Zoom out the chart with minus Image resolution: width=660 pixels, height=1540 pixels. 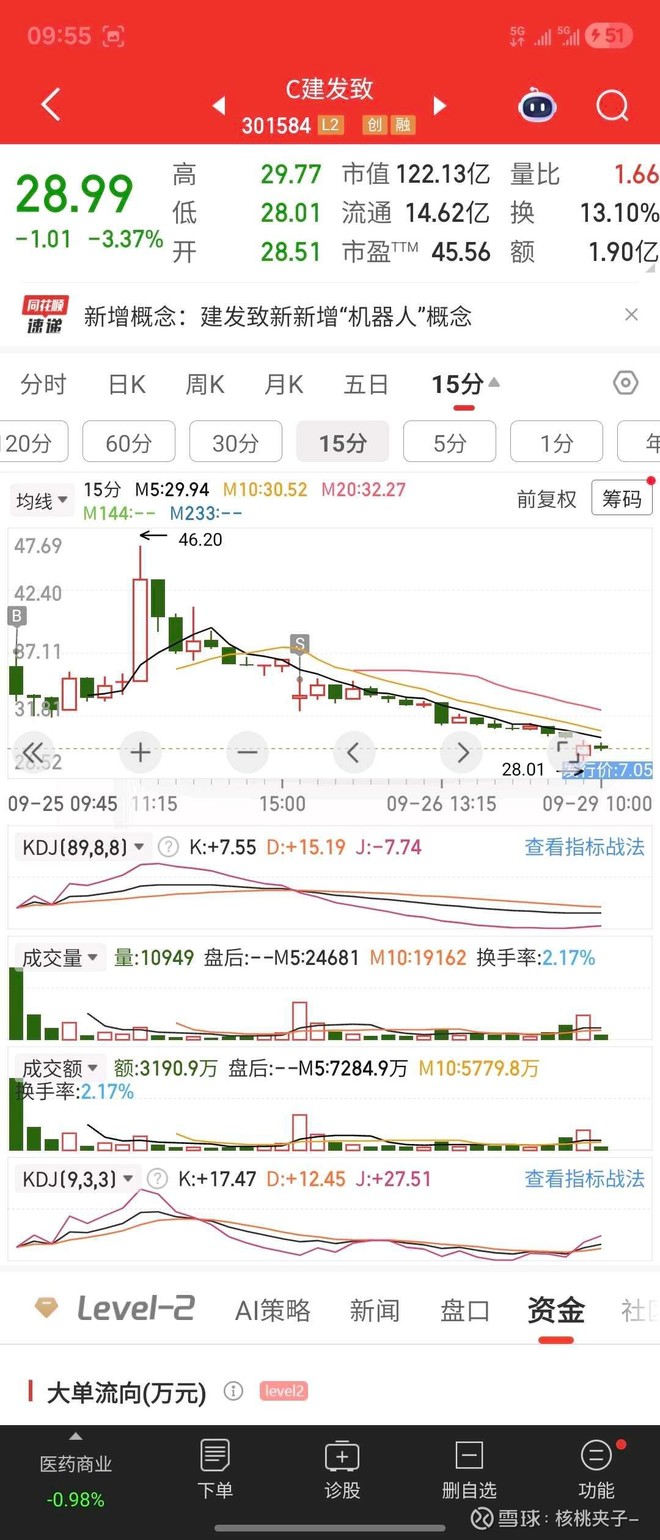tap(248, 751)
